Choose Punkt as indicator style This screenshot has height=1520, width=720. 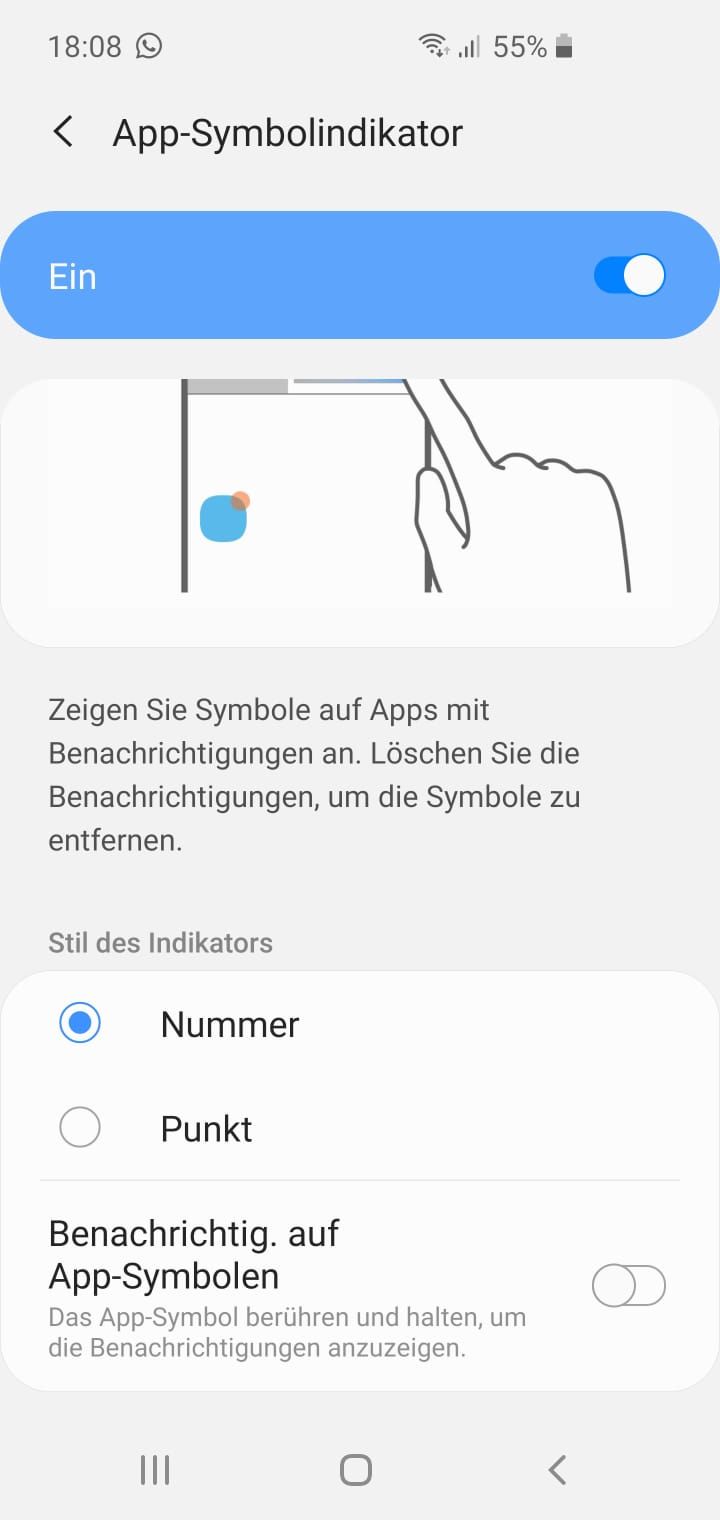pyautogui.click(x=80, y=1128)
